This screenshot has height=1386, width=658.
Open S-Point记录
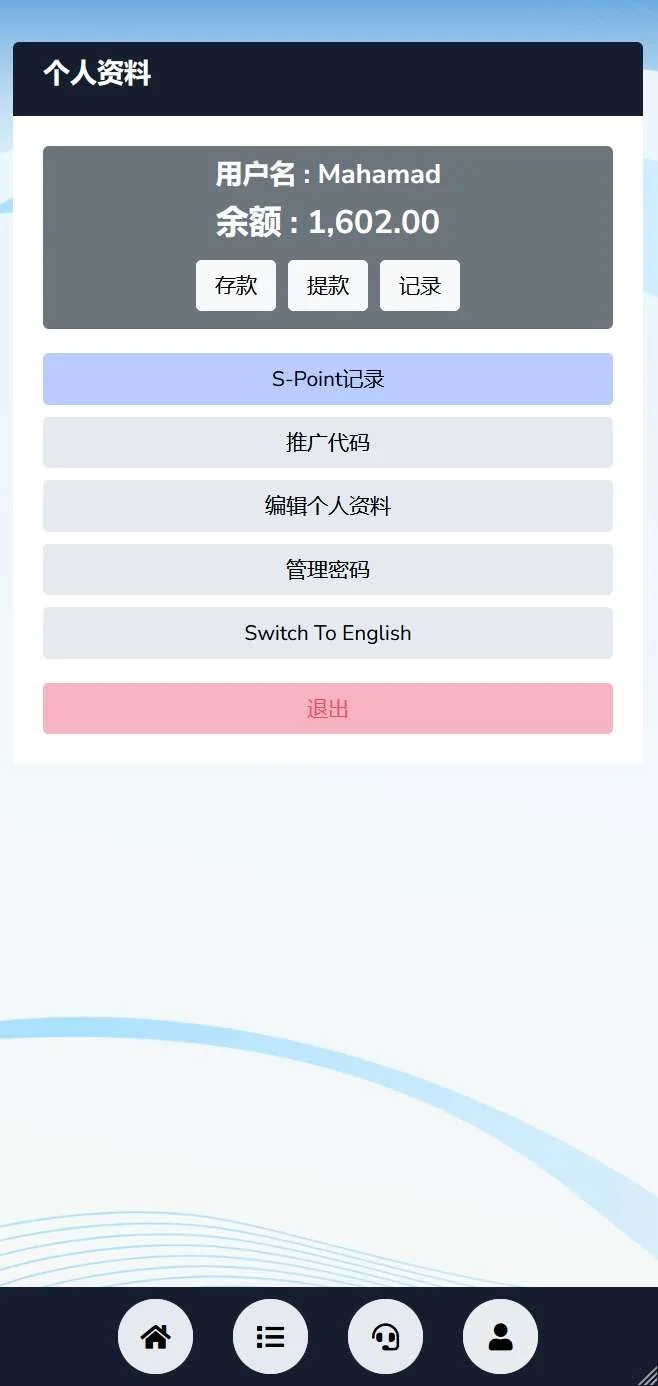(328, 379)
